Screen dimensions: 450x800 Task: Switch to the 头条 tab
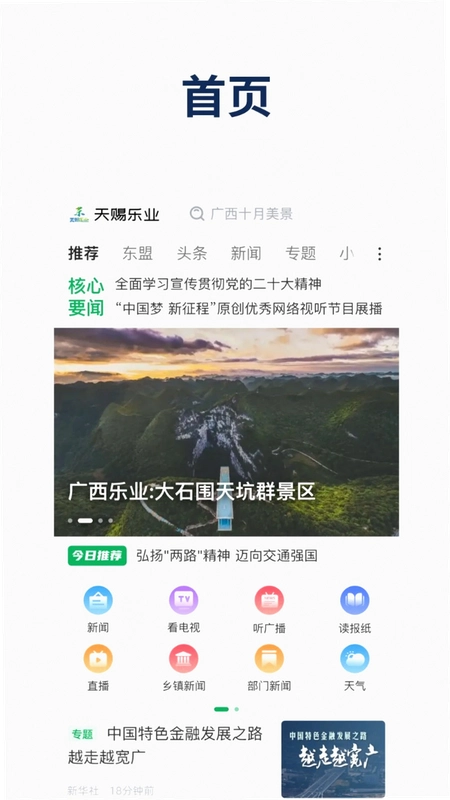[192, 254]
